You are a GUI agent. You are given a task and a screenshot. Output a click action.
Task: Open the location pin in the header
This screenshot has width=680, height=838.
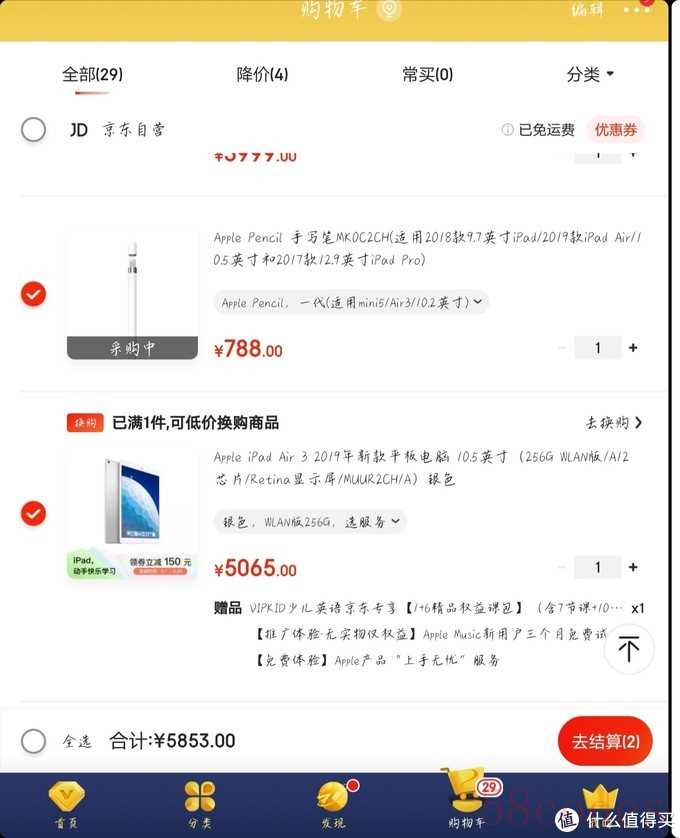point(389,10)
